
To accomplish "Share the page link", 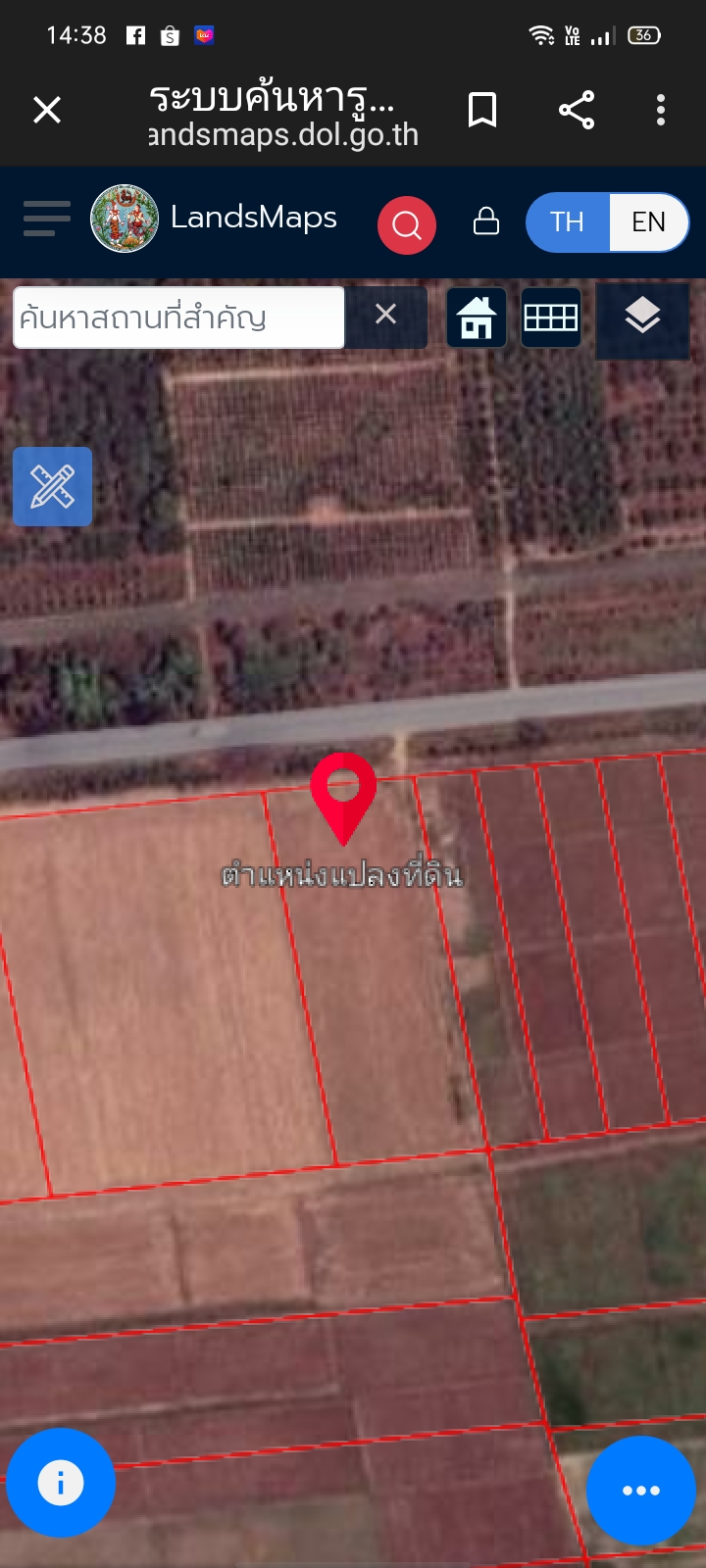I will click(x=577, y=110).
